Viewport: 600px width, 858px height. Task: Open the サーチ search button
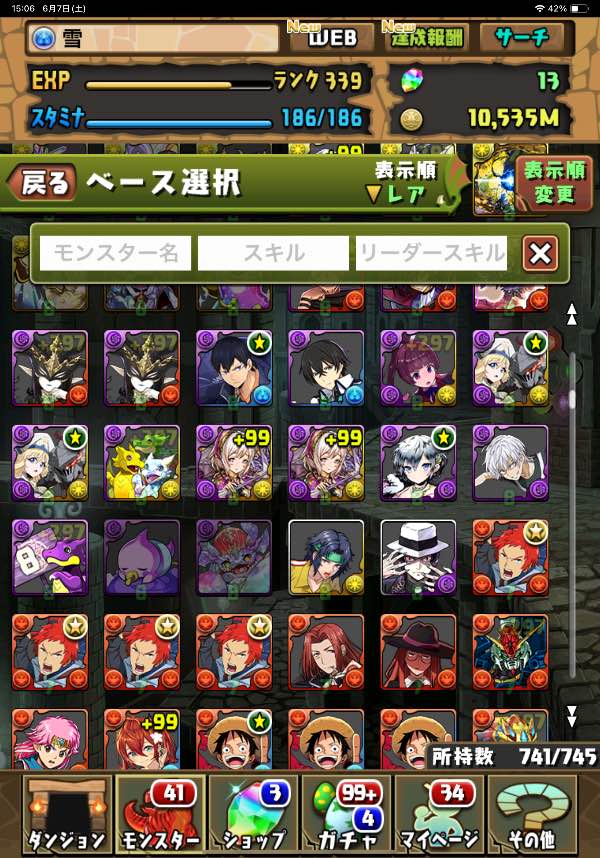click(x=521, y=38)
